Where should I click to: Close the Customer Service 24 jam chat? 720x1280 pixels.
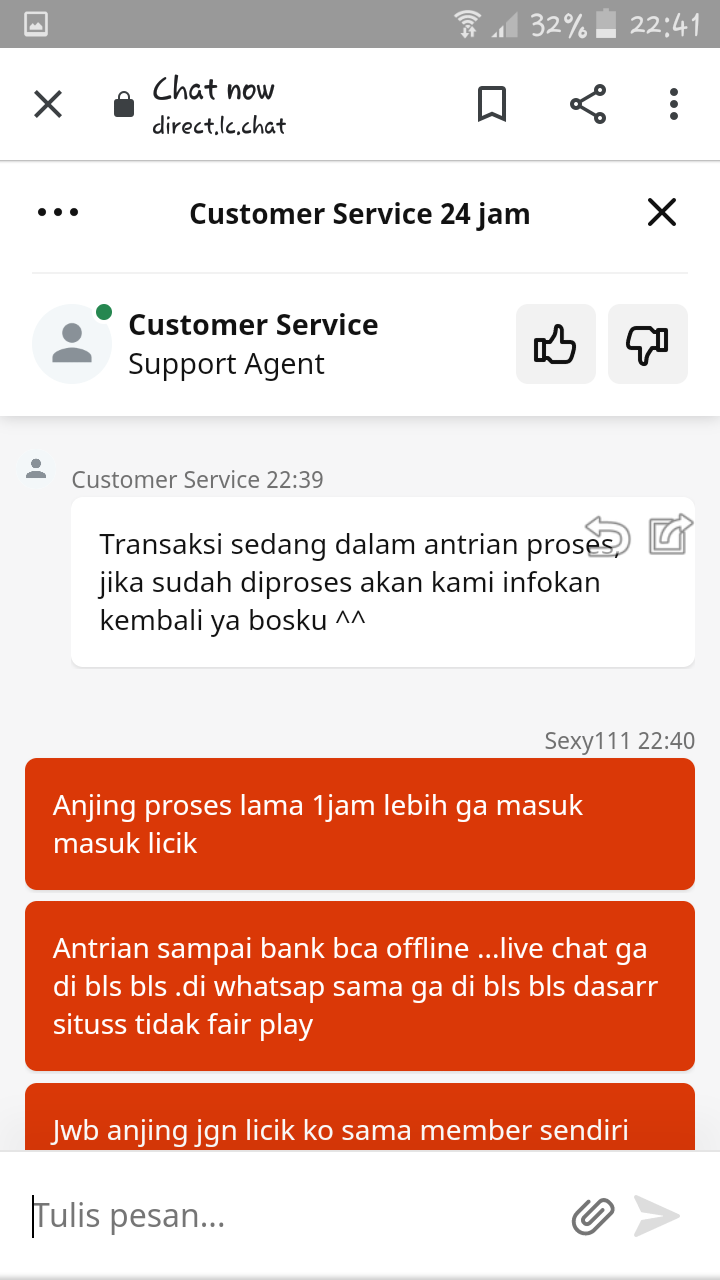[662, 213]
